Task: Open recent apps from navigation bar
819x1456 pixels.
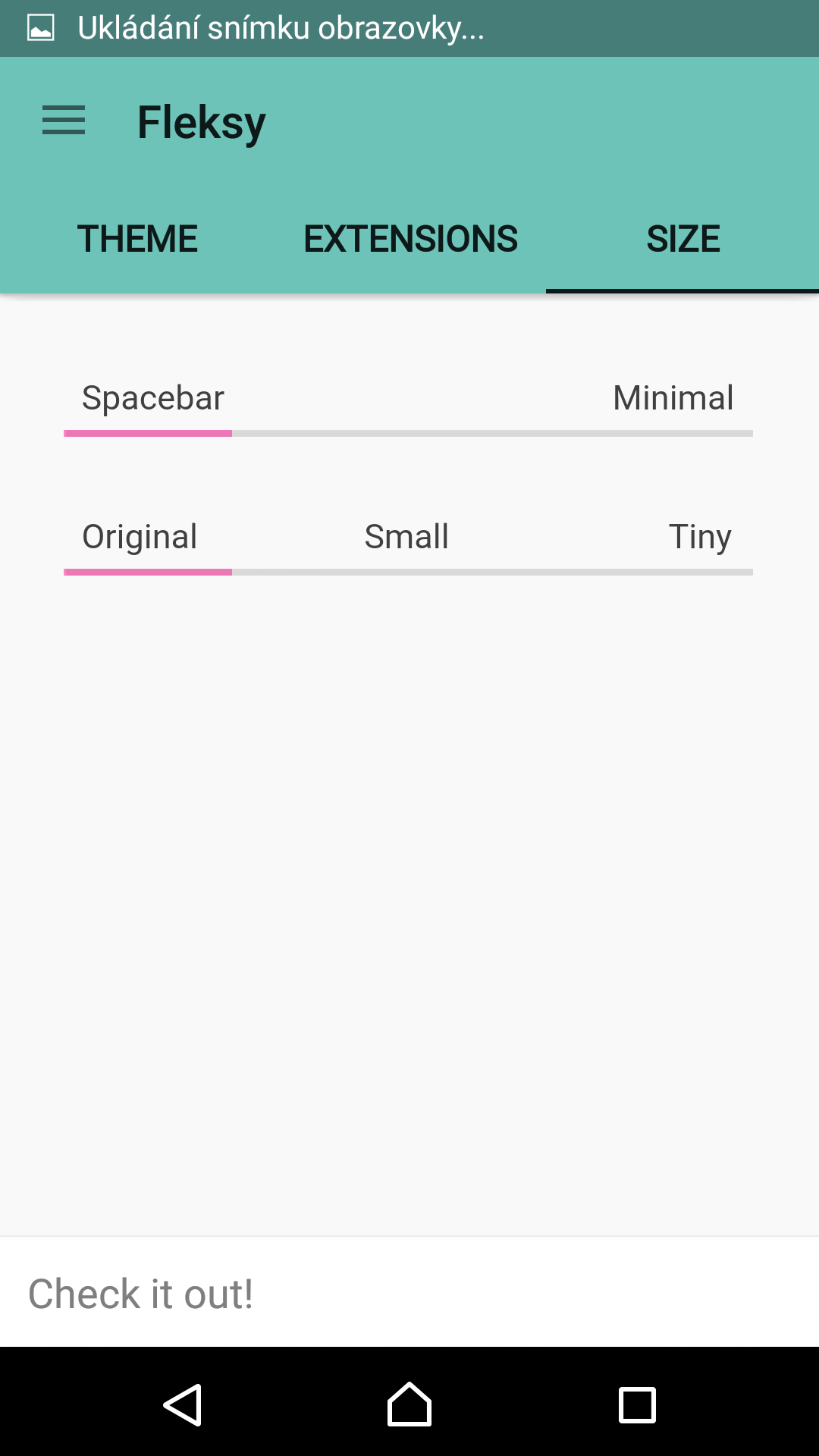Action: click(637, 1404)
